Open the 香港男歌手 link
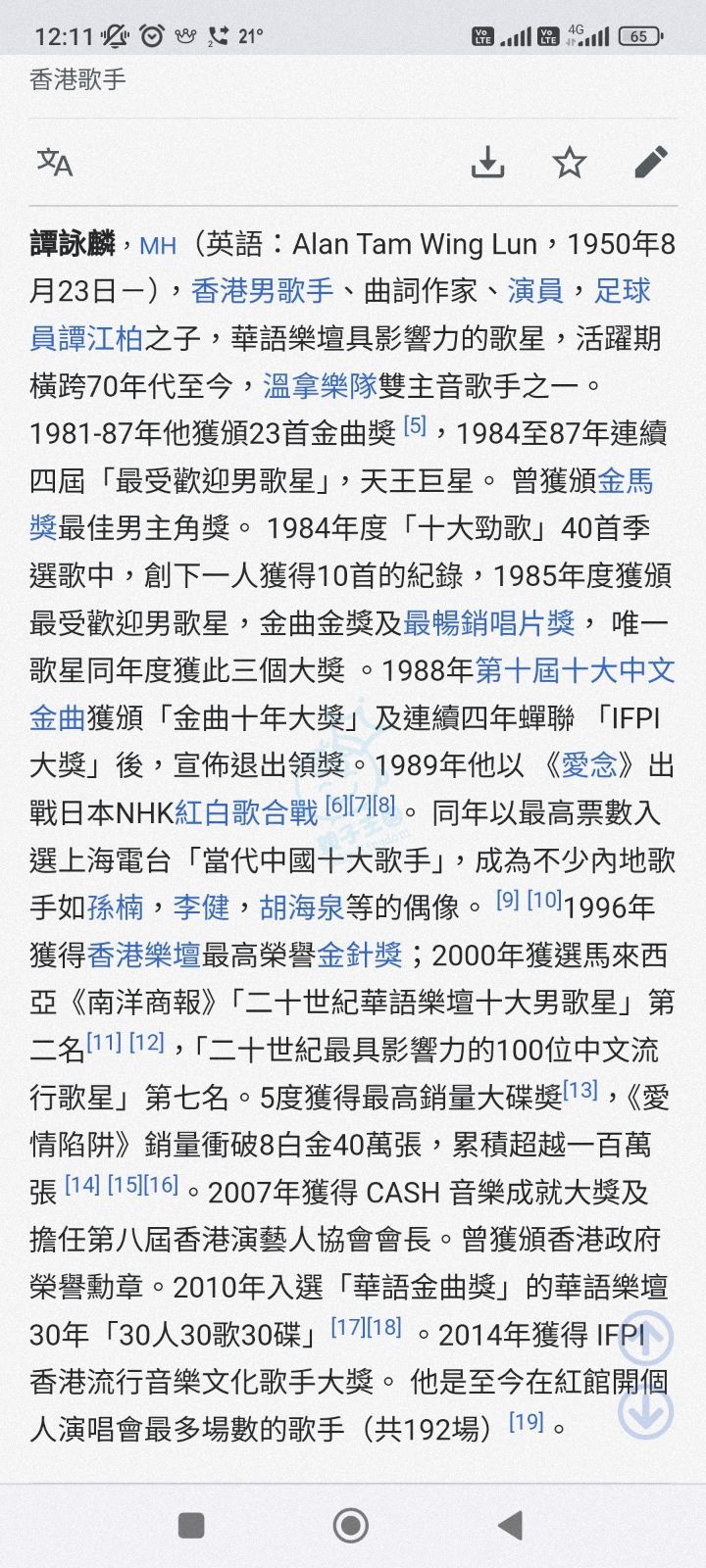 tap(262, 291)
